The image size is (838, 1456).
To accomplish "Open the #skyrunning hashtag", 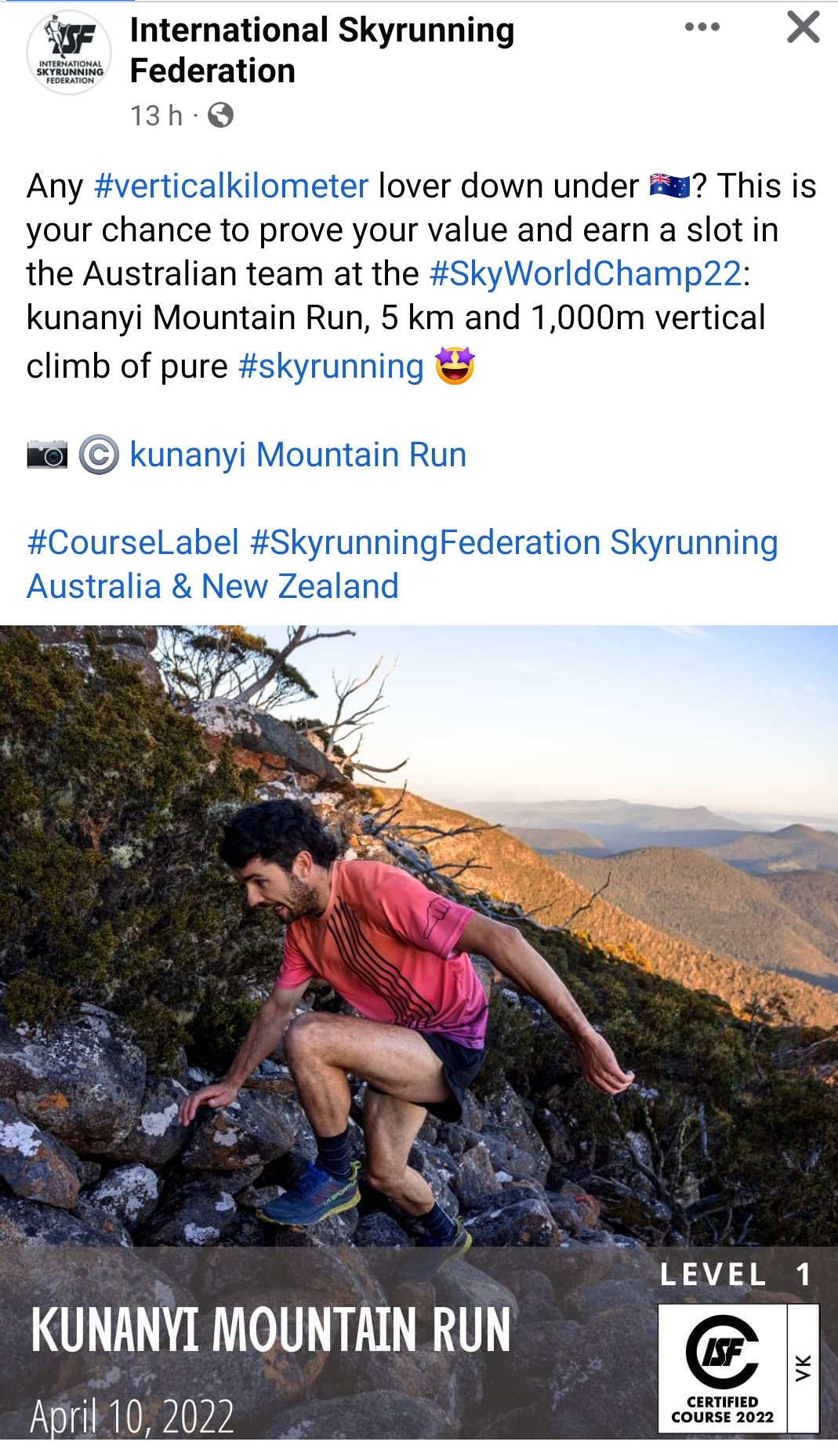I will coord(331,366).
